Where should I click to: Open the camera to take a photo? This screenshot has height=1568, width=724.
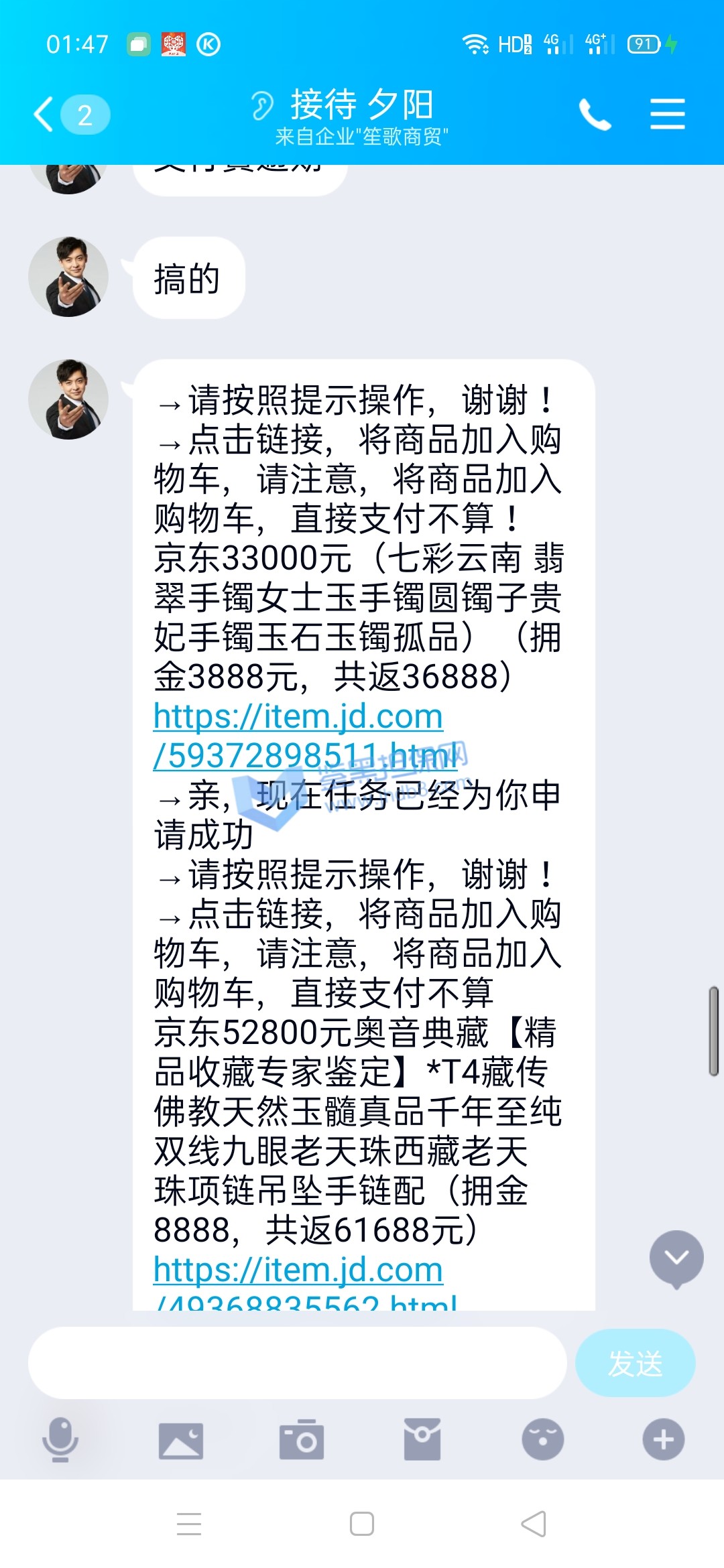(302, 1439)
